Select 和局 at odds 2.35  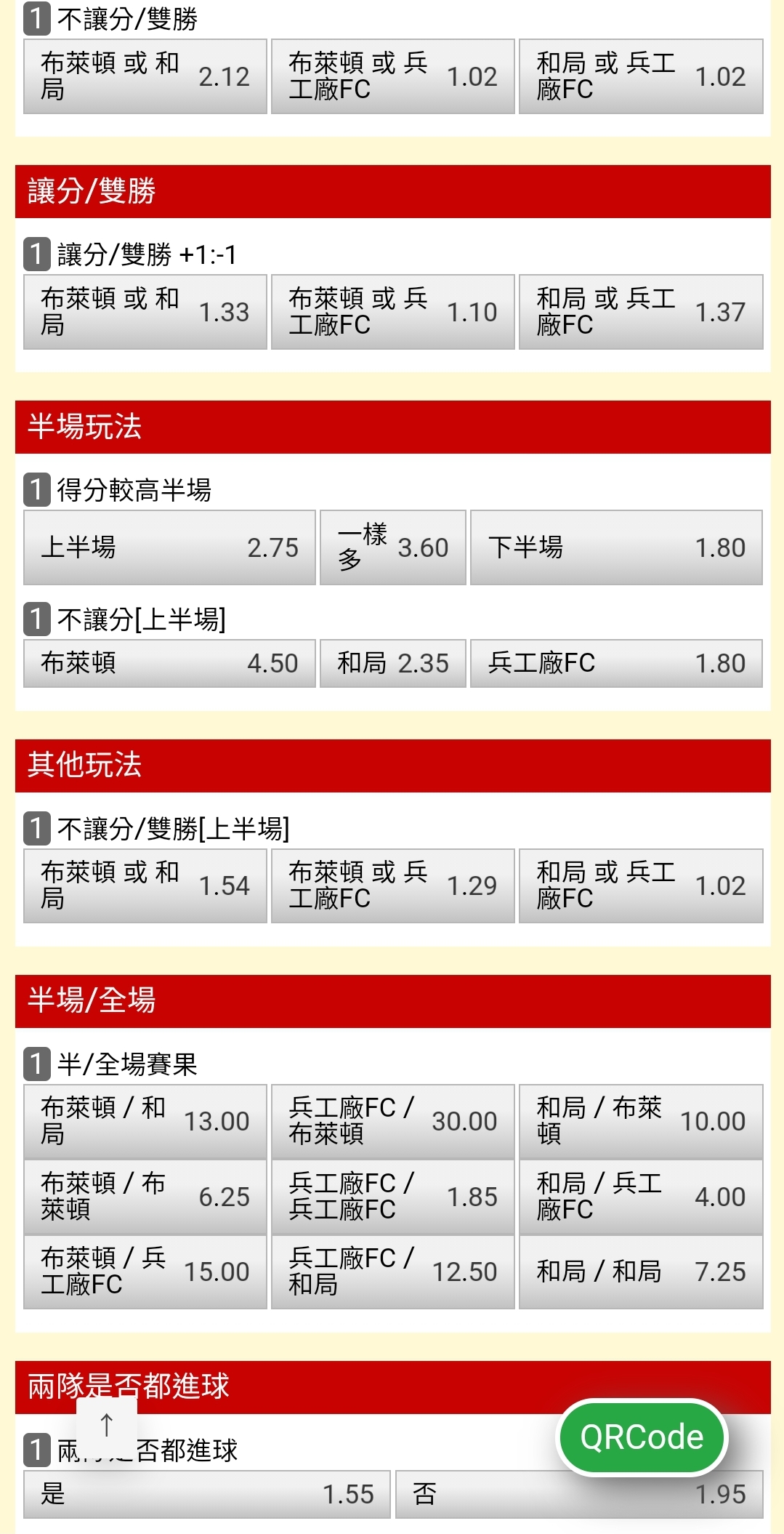pos(392,663)
